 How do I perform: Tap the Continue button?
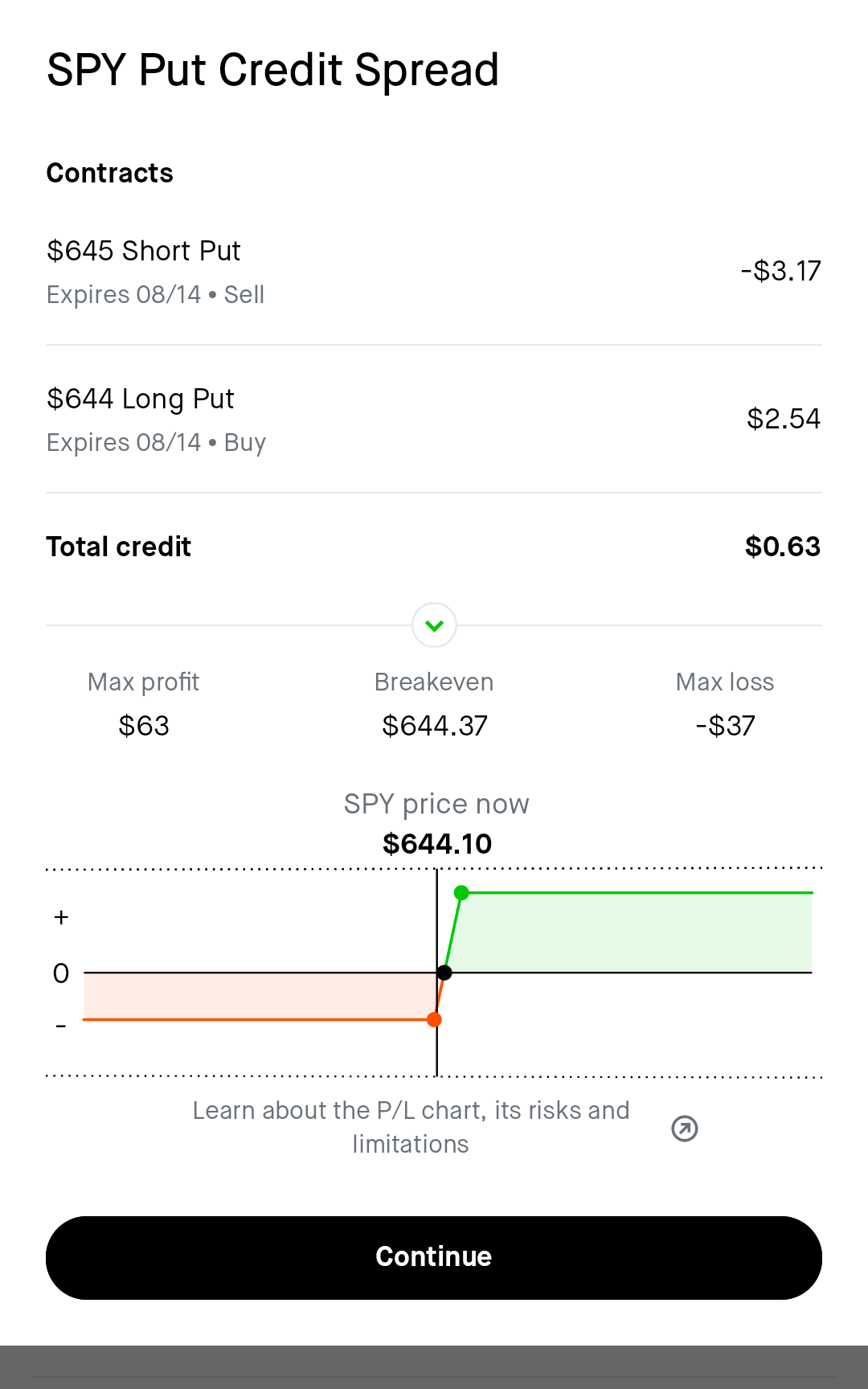(x=434, y=1257)
